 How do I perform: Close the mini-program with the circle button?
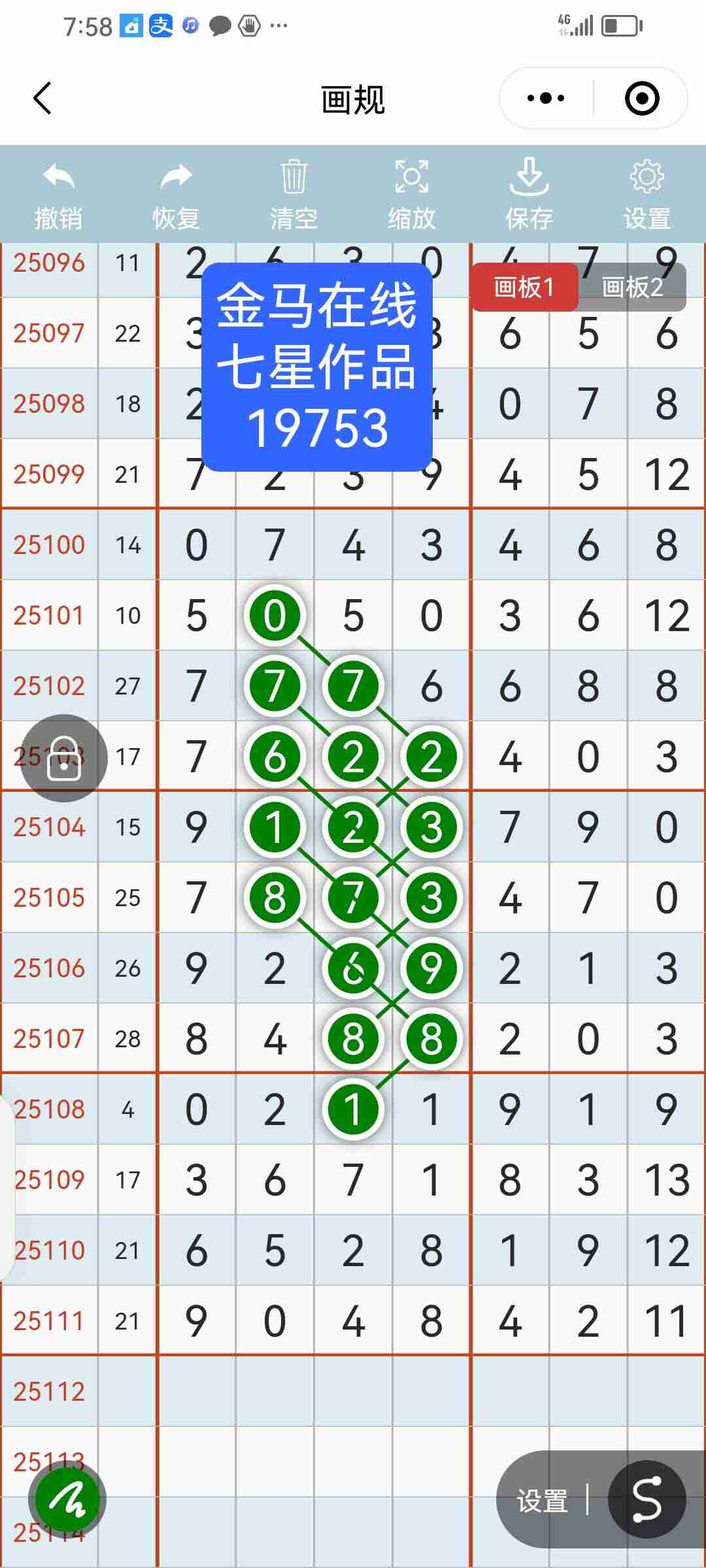pos(641,99)
